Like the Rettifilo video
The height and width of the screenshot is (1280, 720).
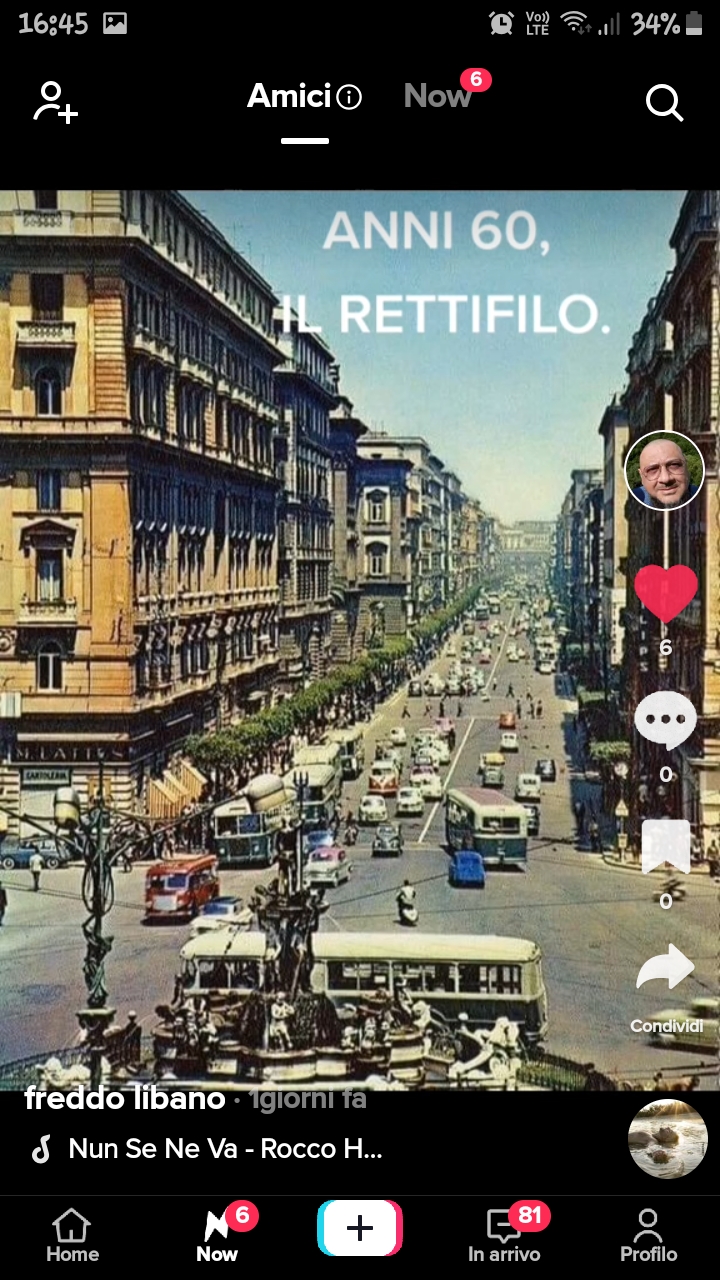(x=665, y=592)
